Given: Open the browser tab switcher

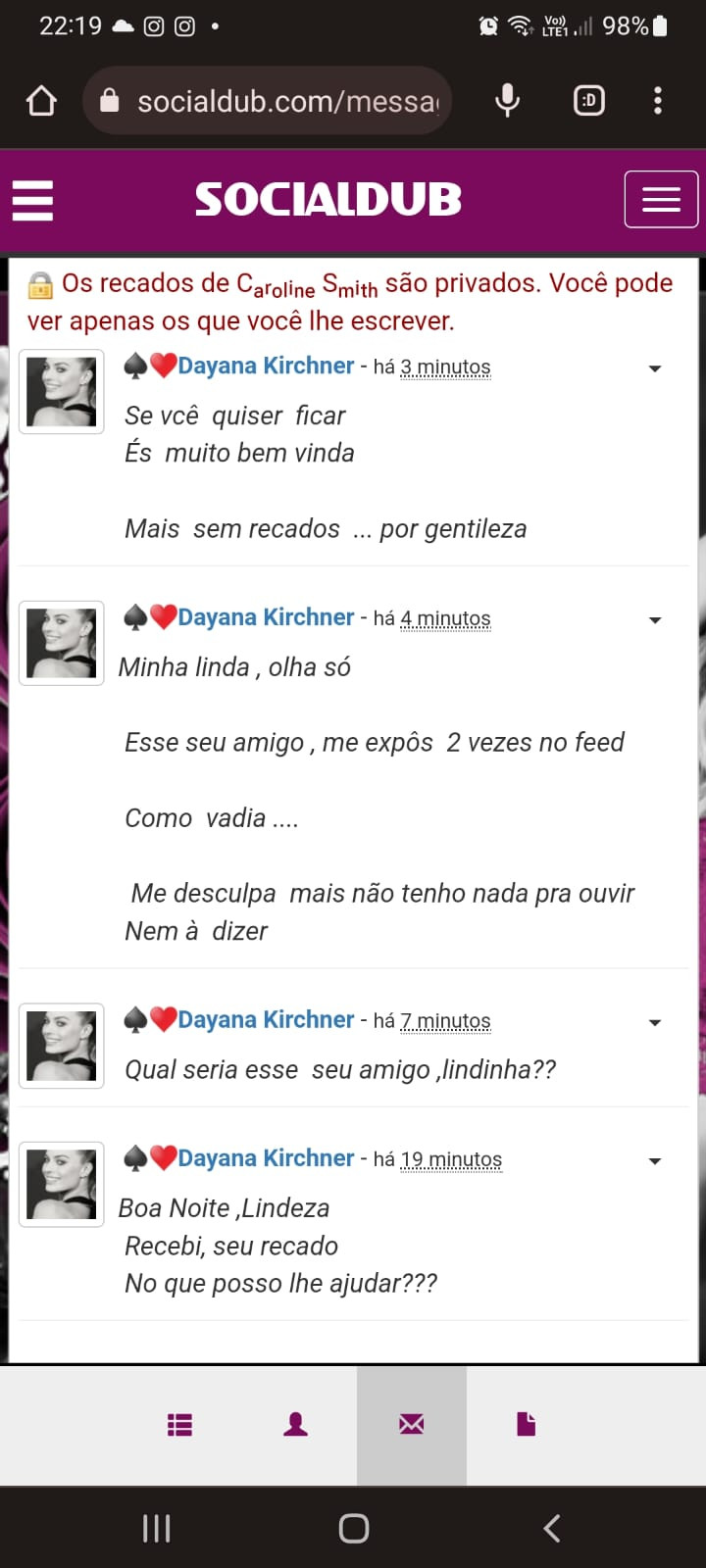Looking at the screenshot, I should [588, 101].
